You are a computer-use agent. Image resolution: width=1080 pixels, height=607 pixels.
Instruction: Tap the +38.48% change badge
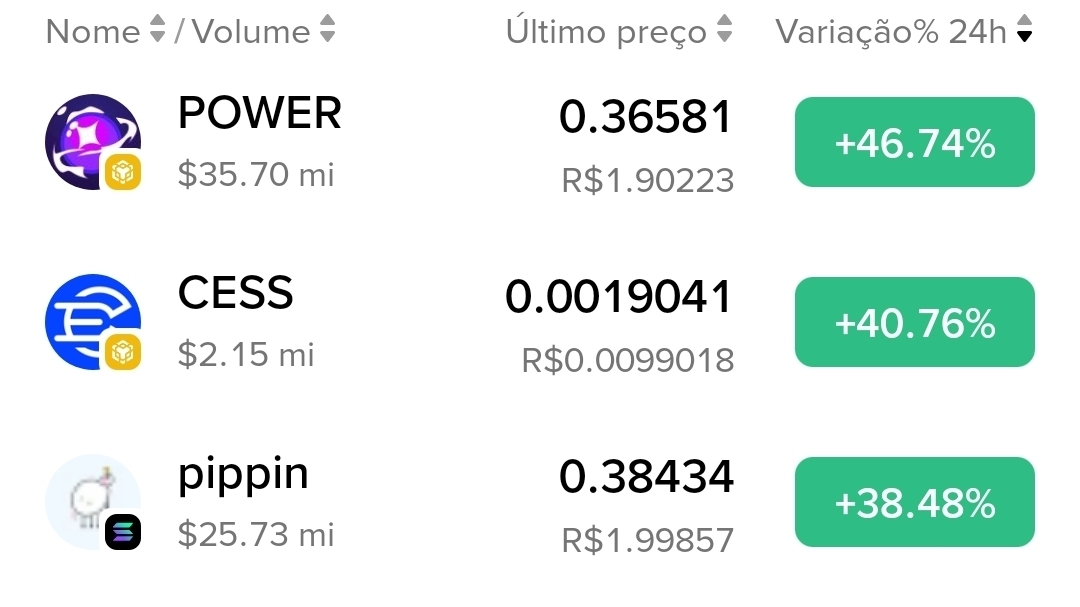(915, 502)
